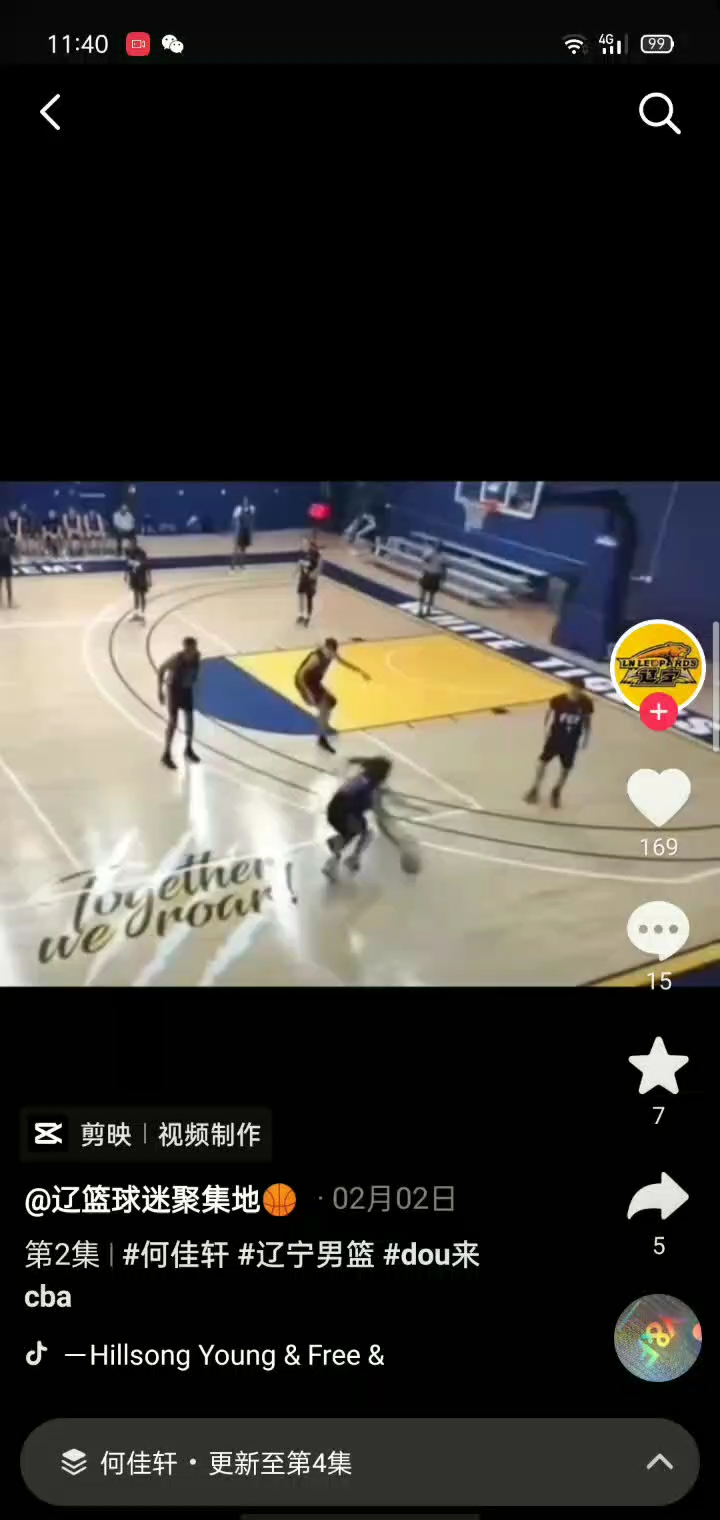Open the 剪映 视频制作 tag
Screen dimensions: 720x1520
(146, 1134)
